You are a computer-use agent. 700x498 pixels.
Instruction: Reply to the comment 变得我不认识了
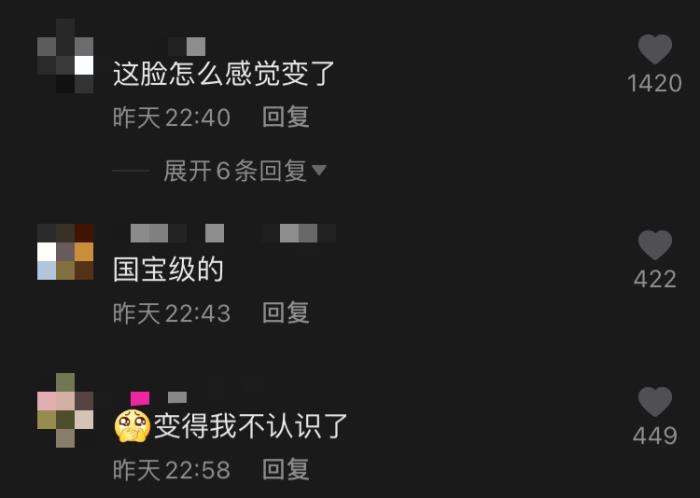click(x=286, y=469)
